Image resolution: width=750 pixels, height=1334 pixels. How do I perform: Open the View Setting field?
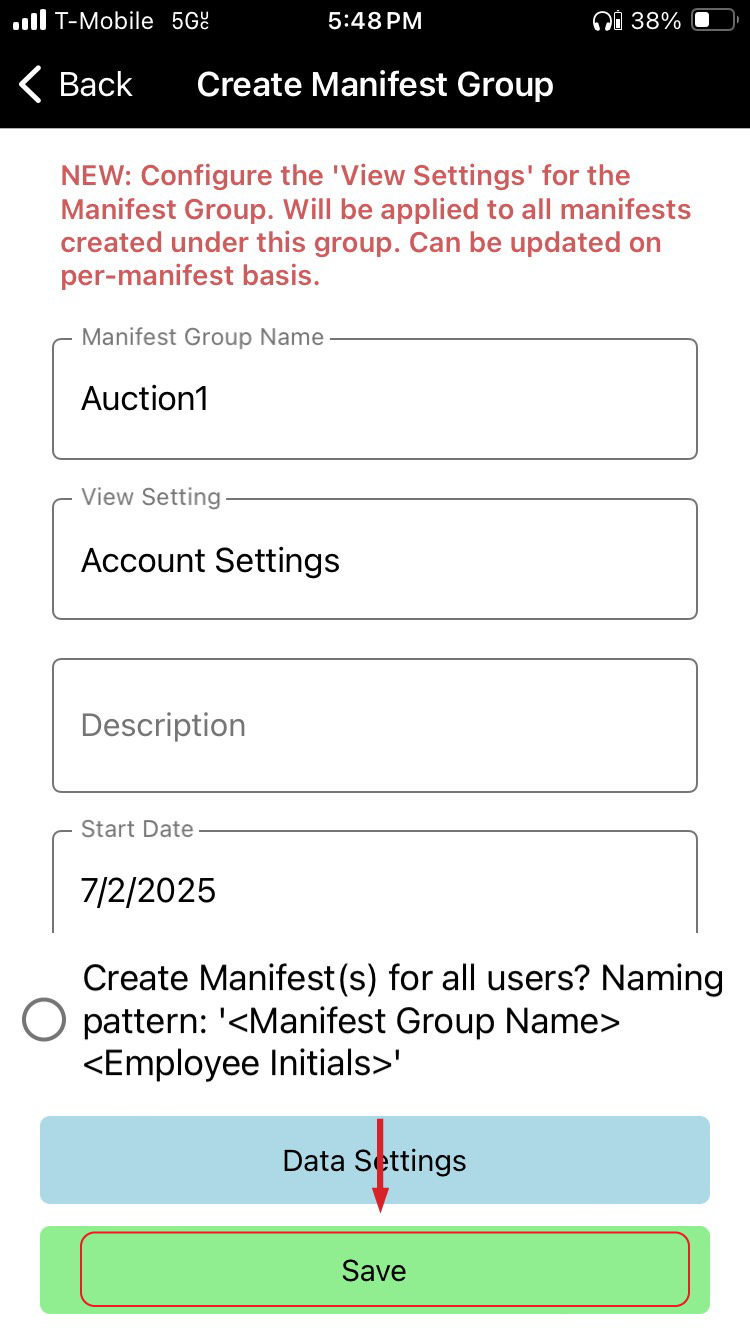tap(374, 560)
